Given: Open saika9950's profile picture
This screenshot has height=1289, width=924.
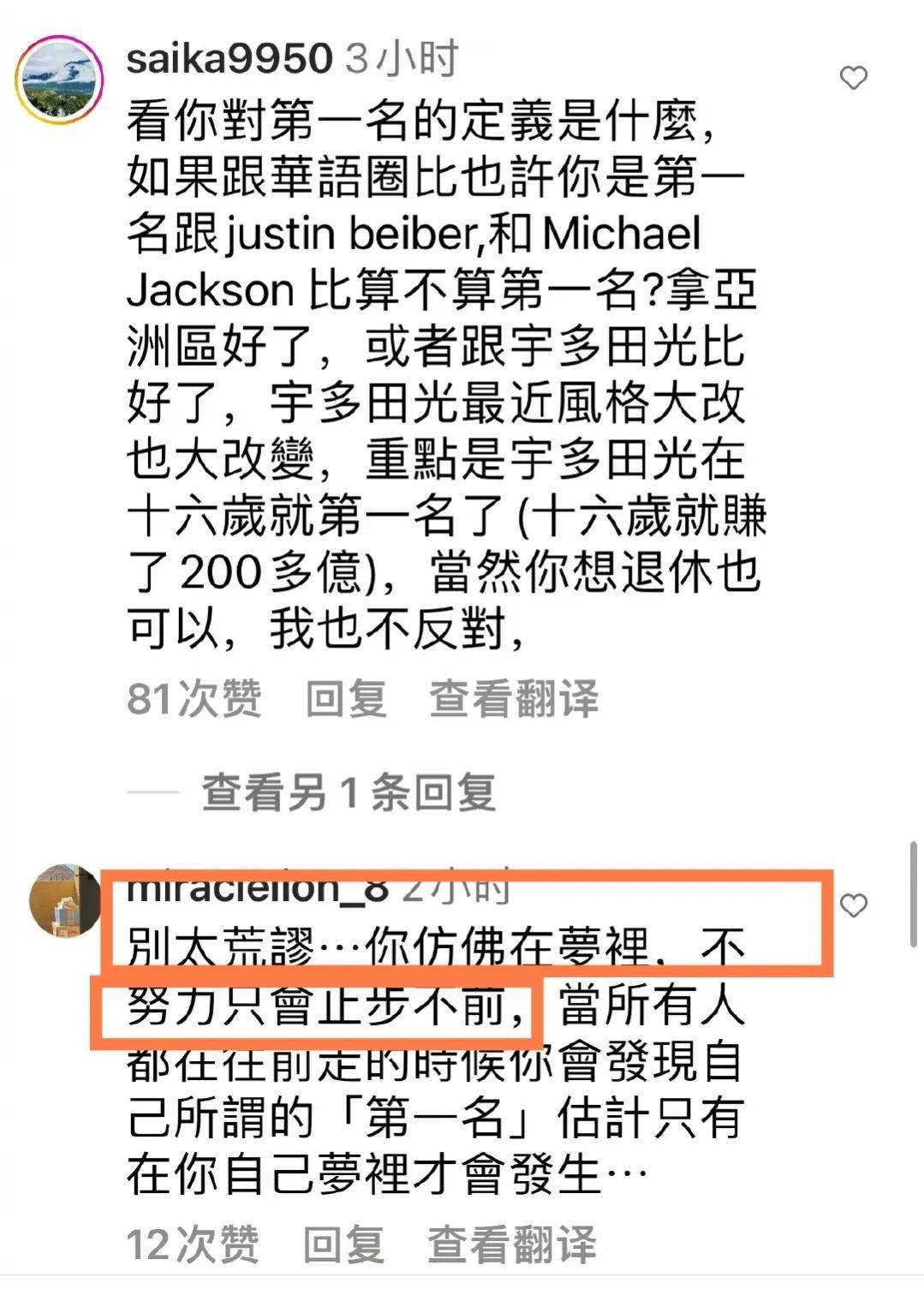Looking at the screenshot, I should point(58,81).
